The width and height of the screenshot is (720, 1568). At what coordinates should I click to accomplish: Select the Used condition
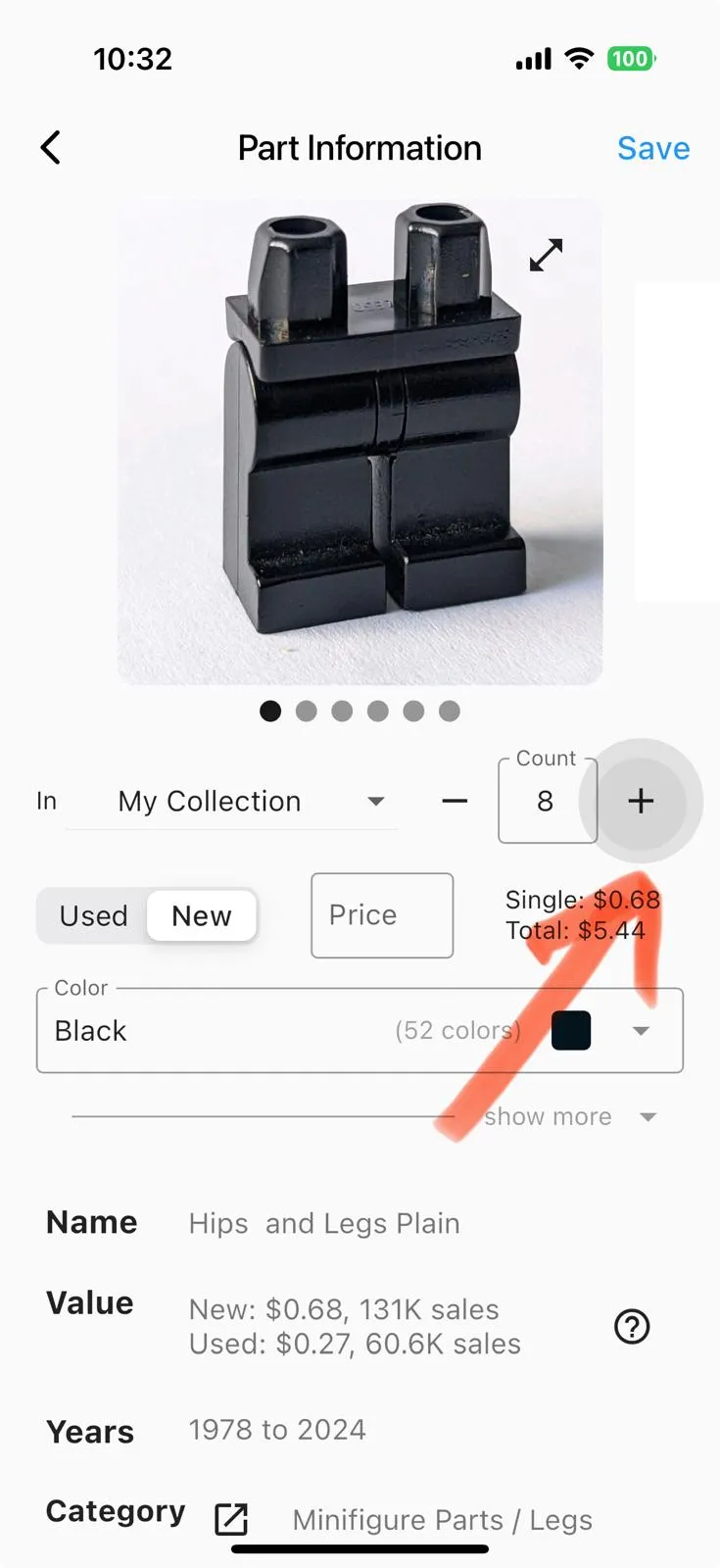94,916
